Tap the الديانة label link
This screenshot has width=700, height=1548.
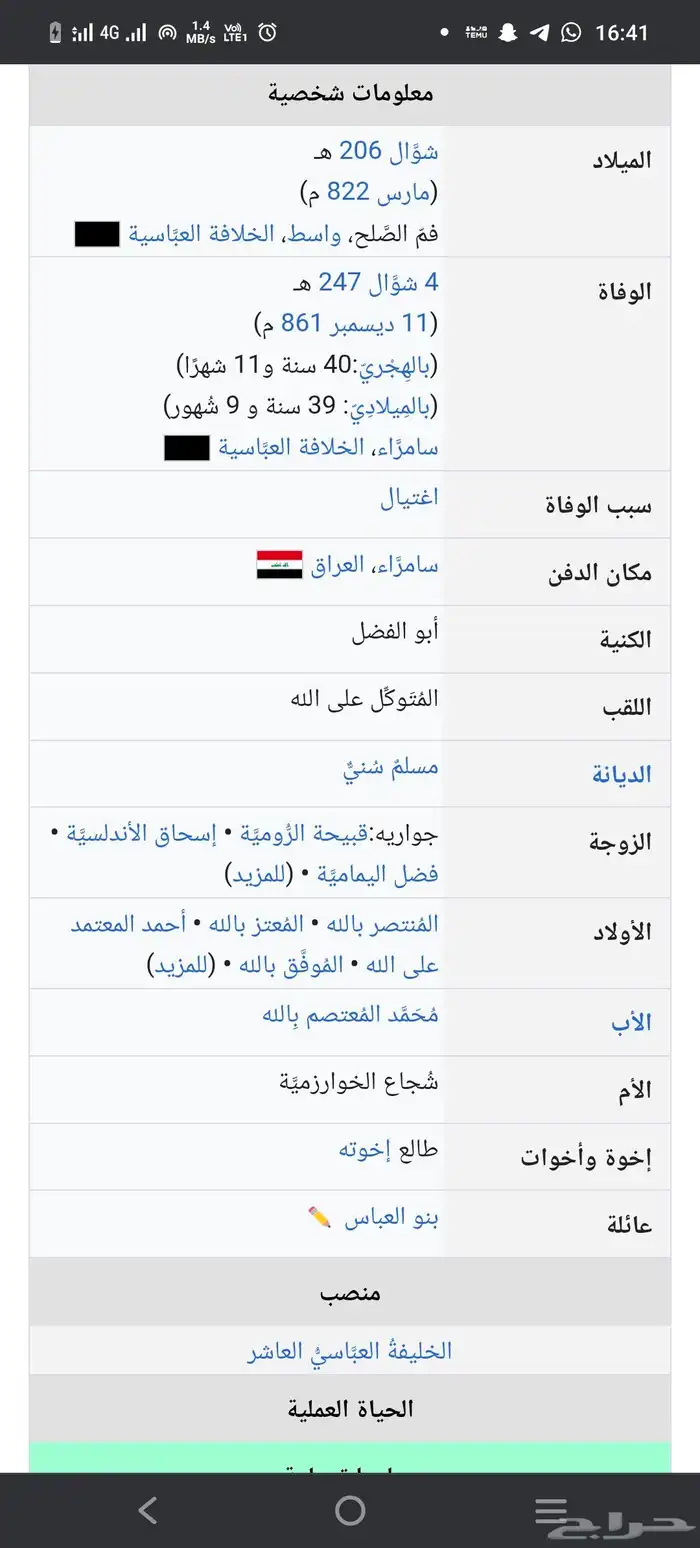(620, 774)
